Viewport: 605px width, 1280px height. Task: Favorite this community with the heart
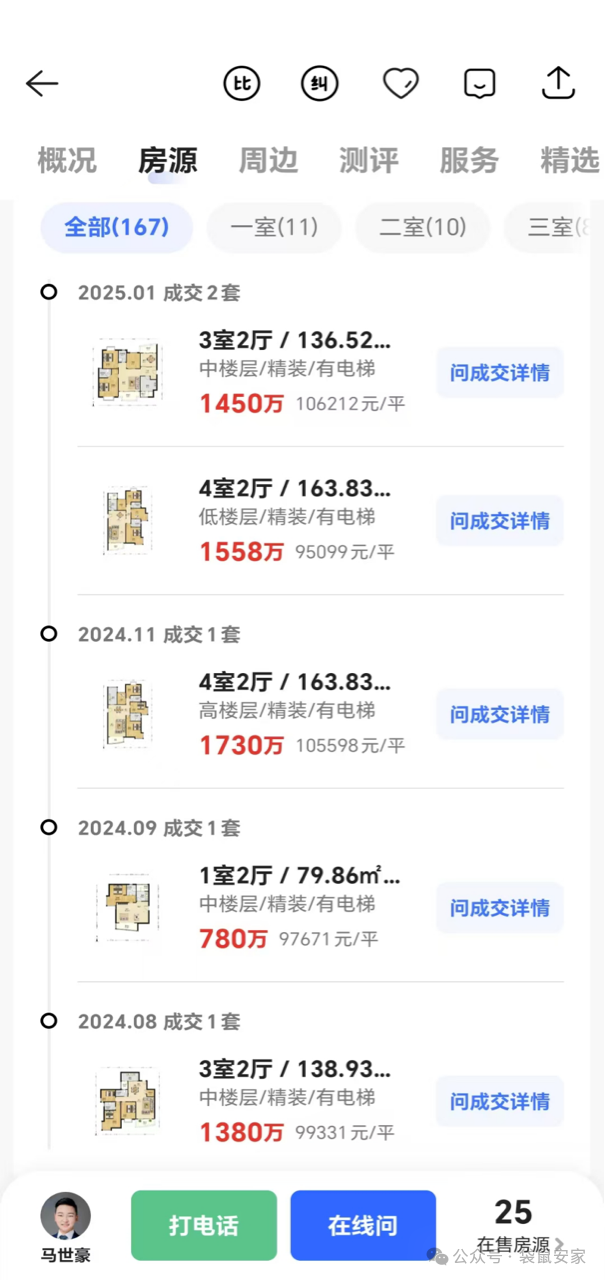pos(400,84)
